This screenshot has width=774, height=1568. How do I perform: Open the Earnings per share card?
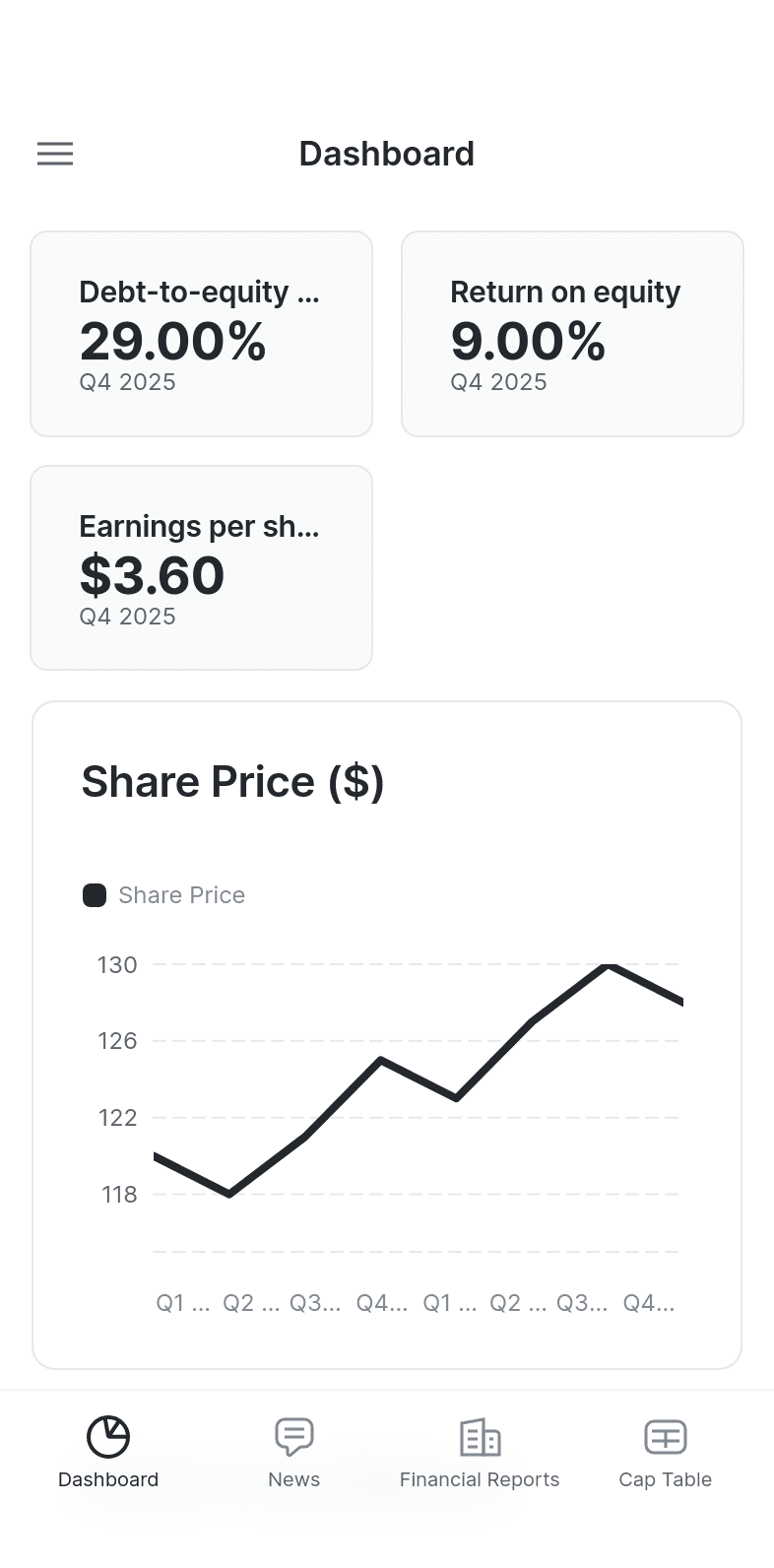202,568
